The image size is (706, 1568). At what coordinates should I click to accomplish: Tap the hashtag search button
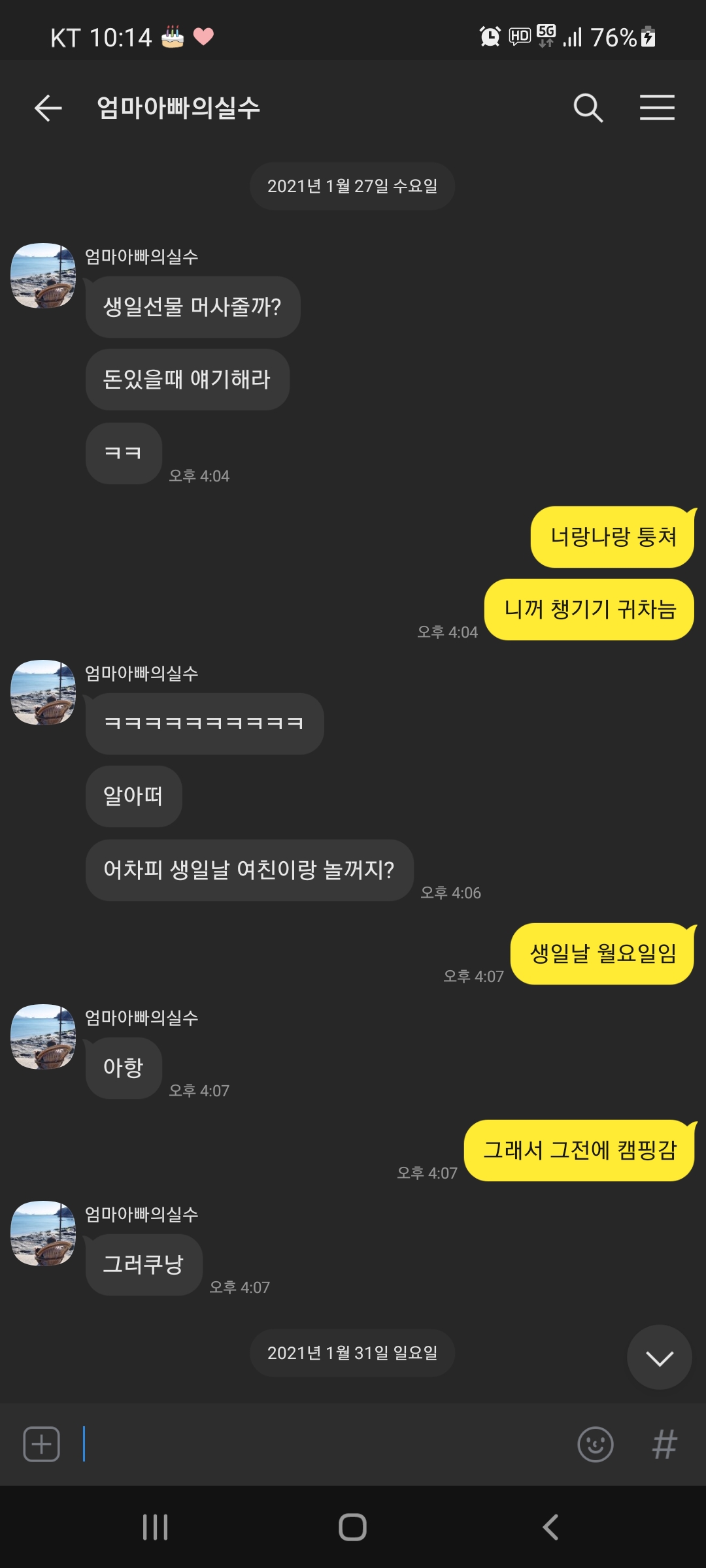[x=665, y=1444]
